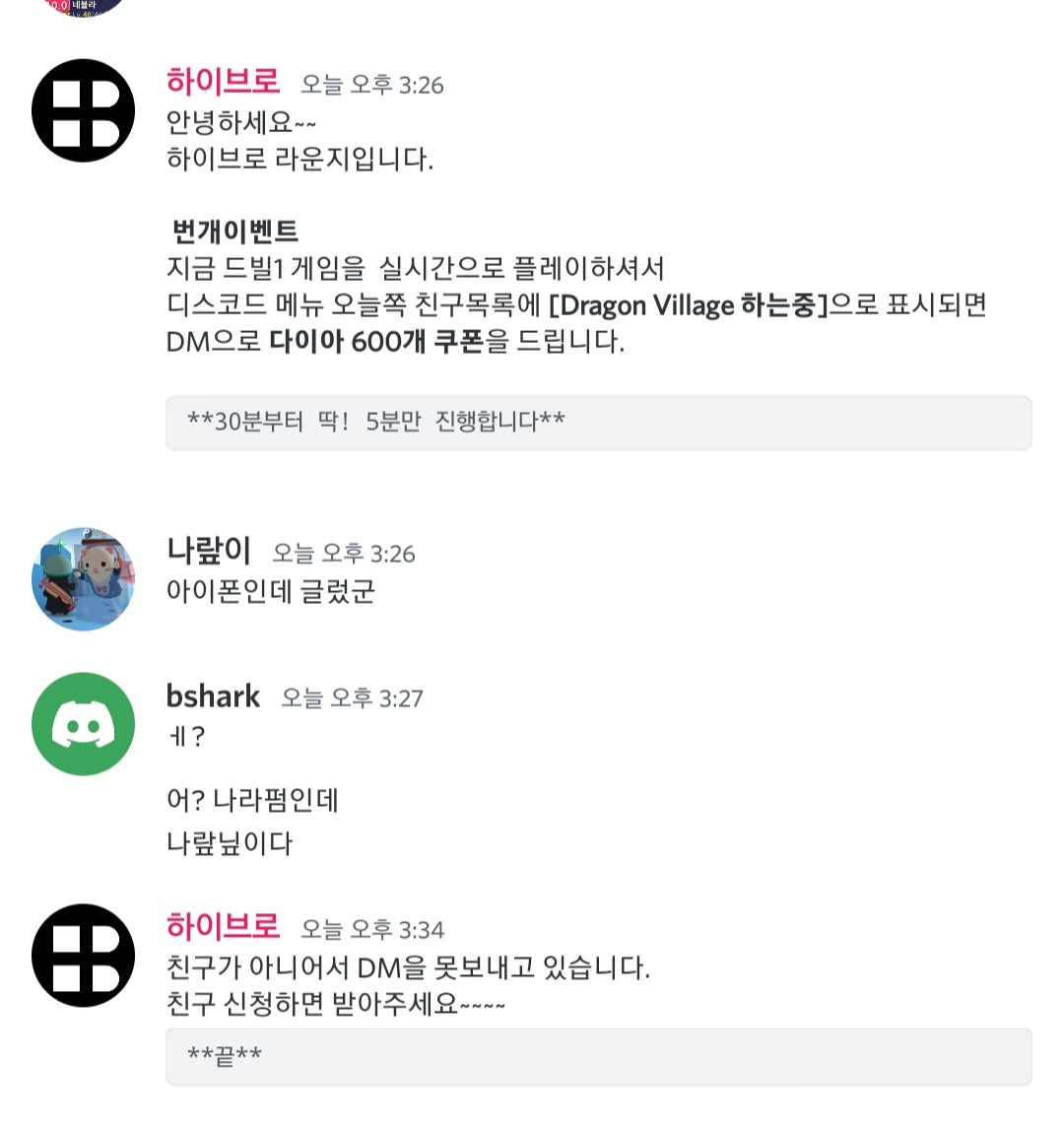Tap the username bshark
Screen dimensions: 1064x1129
tap(213, 697)
